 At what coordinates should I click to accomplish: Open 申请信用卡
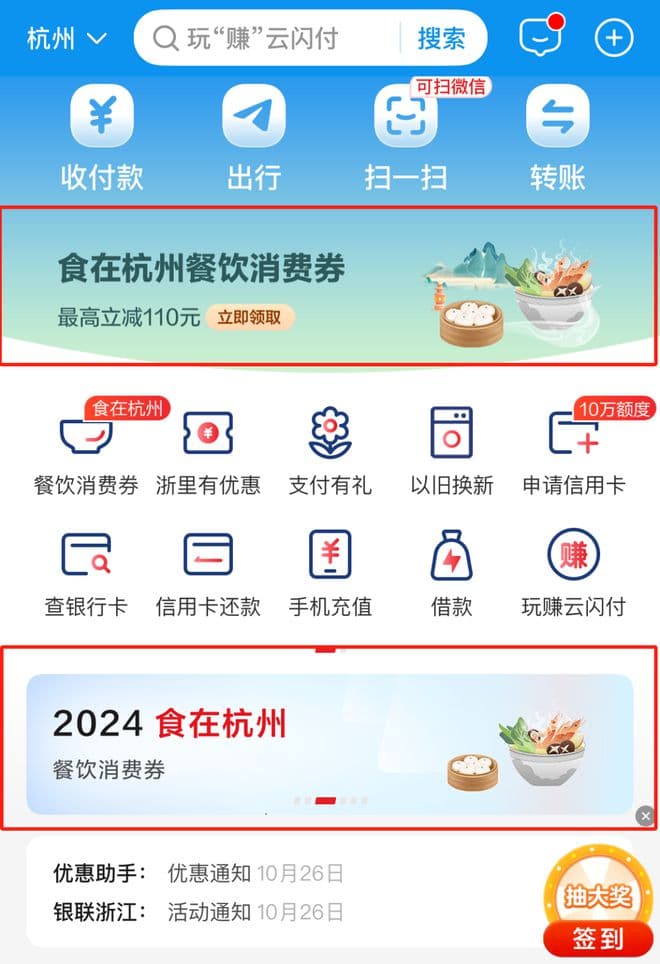[x=574, y=450]
